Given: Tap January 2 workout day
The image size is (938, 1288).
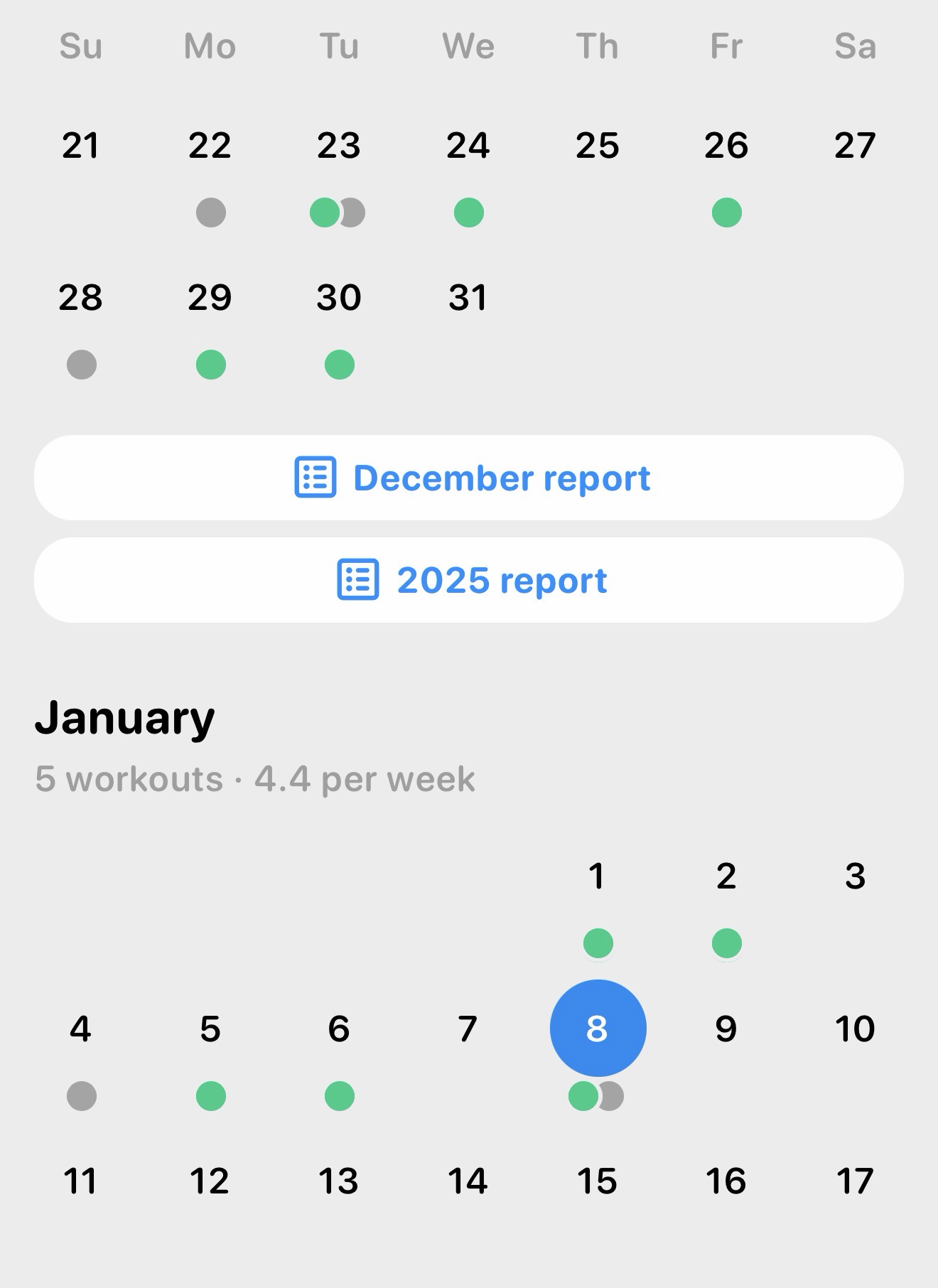Looking at the screenshot, I should [726, 876].
